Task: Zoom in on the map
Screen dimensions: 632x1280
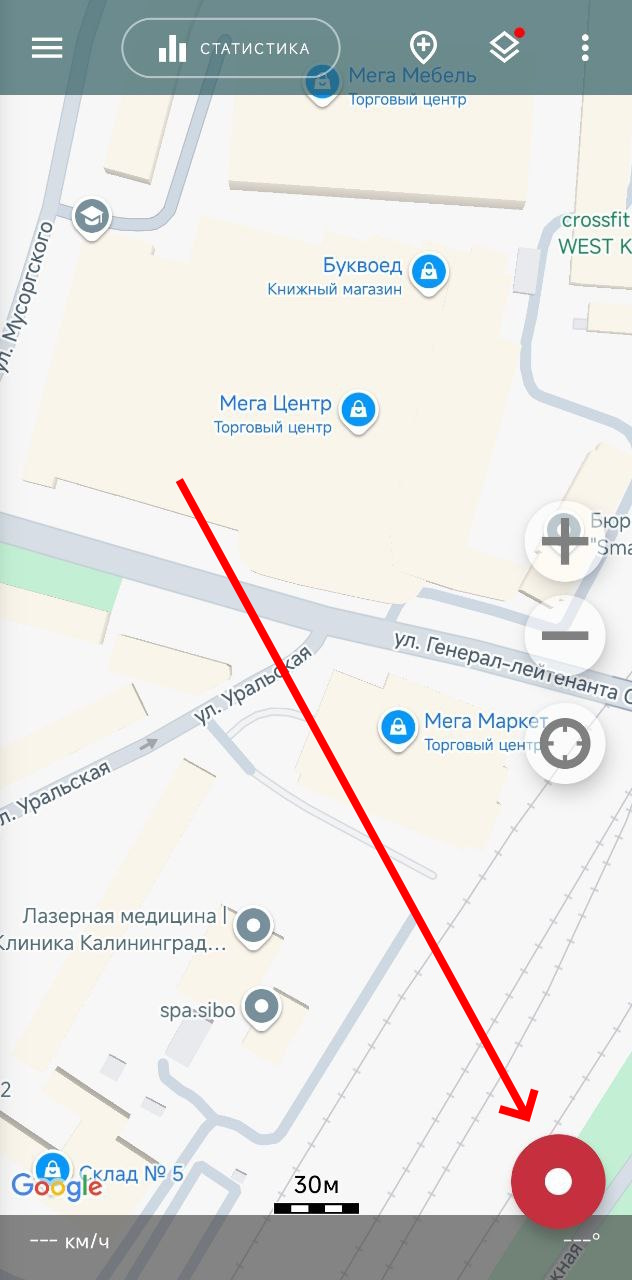Action: [x=565, y=542]
